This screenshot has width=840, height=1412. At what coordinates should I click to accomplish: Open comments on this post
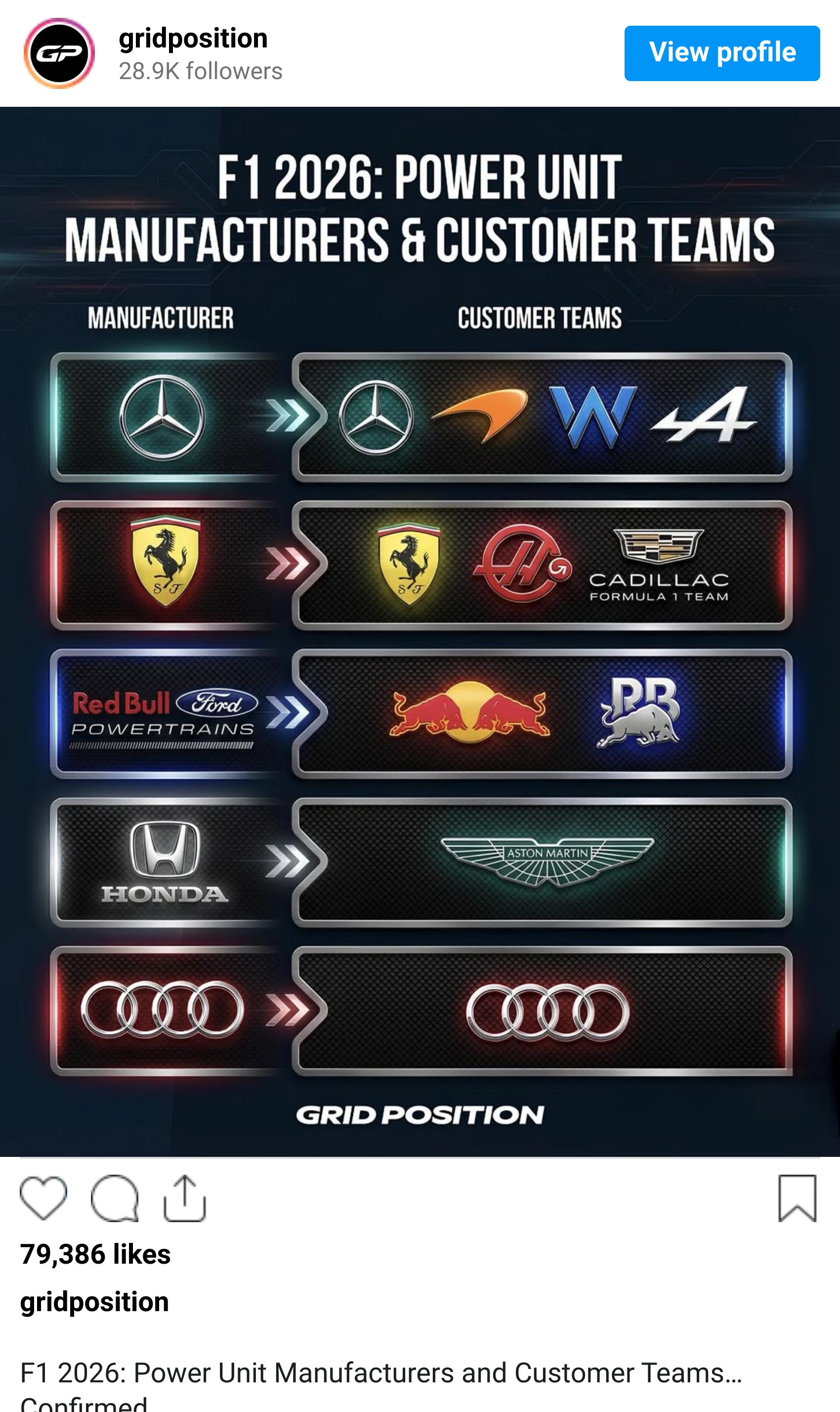tap(115, 1197)
